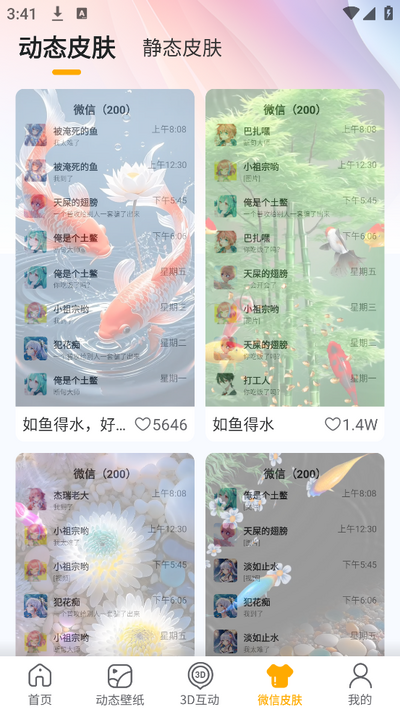Open the 如鱼得水 bamboo skin card

point(295,265)
